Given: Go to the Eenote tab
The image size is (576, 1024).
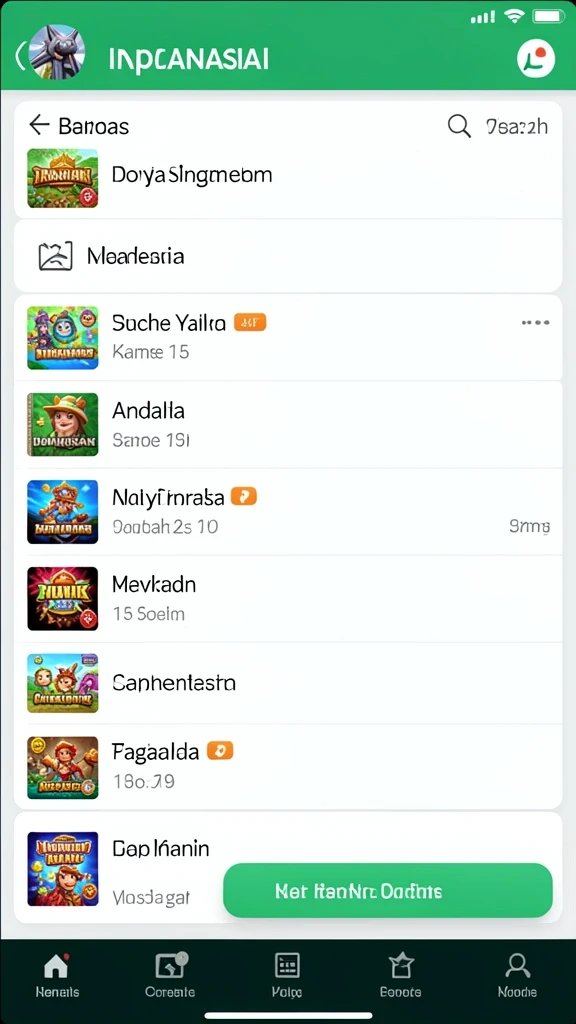Looking at the screenshot, I should pos(400,975).
